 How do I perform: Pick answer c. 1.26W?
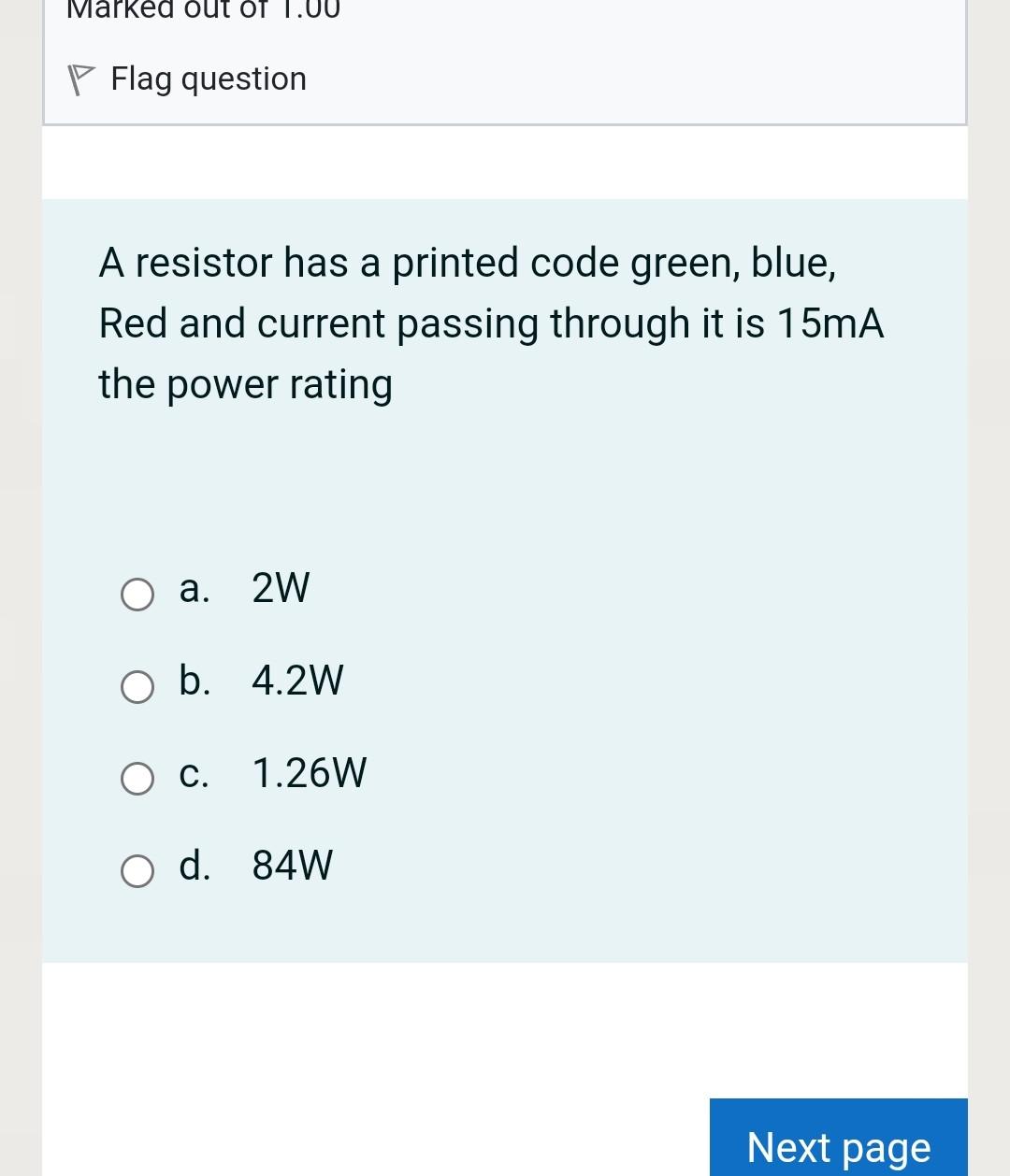click(x=137, y=779)
